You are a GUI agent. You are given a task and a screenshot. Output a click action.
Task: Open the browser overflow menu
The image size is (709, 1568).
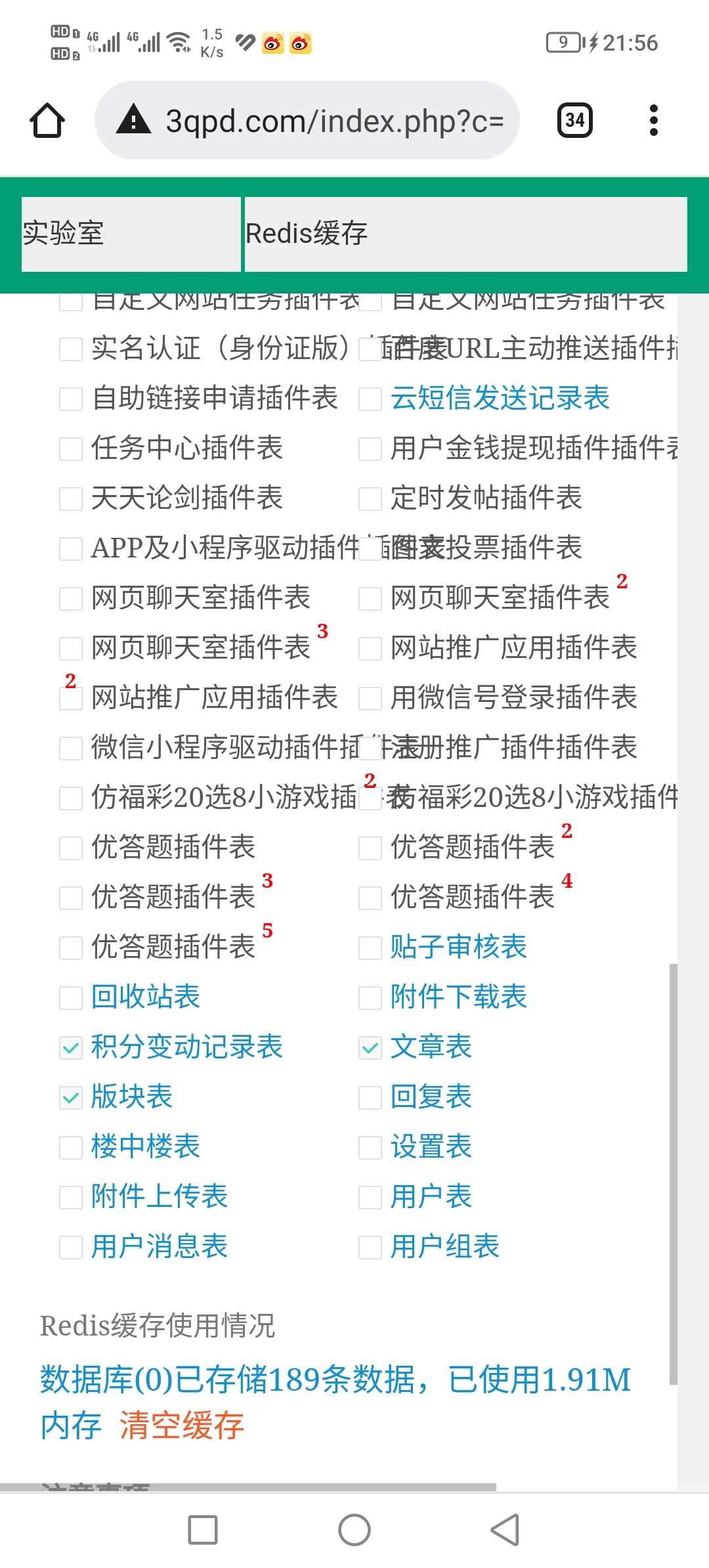pos(653,120)
